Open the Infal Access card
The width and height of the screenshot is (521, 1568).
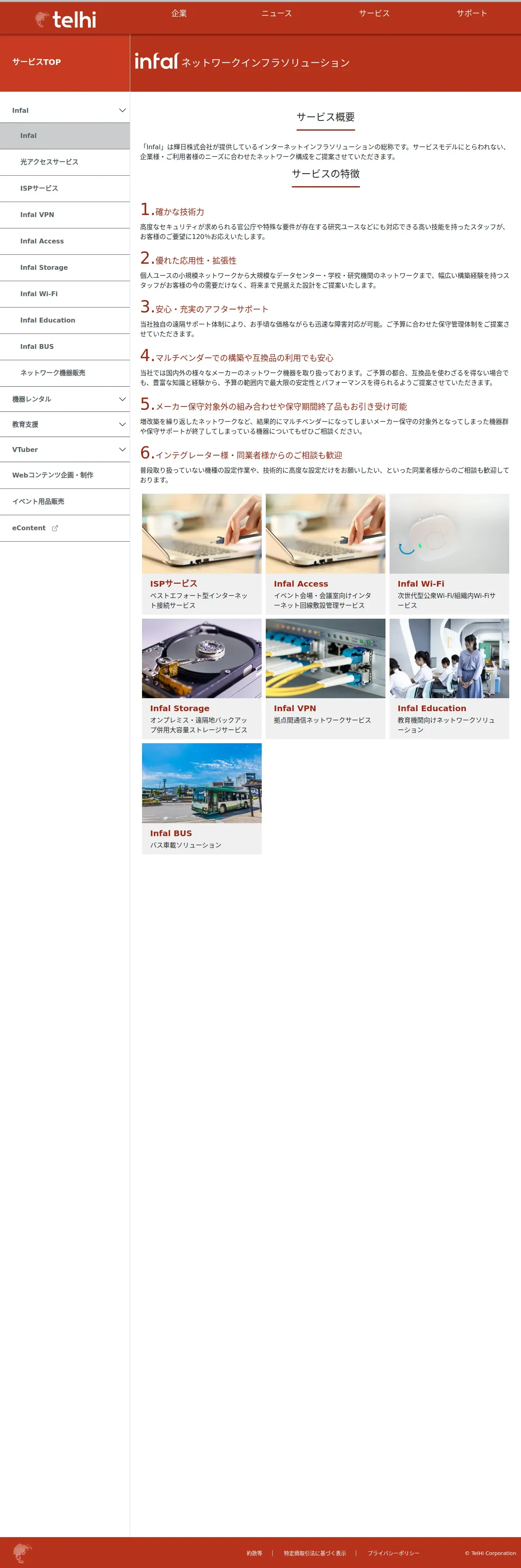click(325, 554)
